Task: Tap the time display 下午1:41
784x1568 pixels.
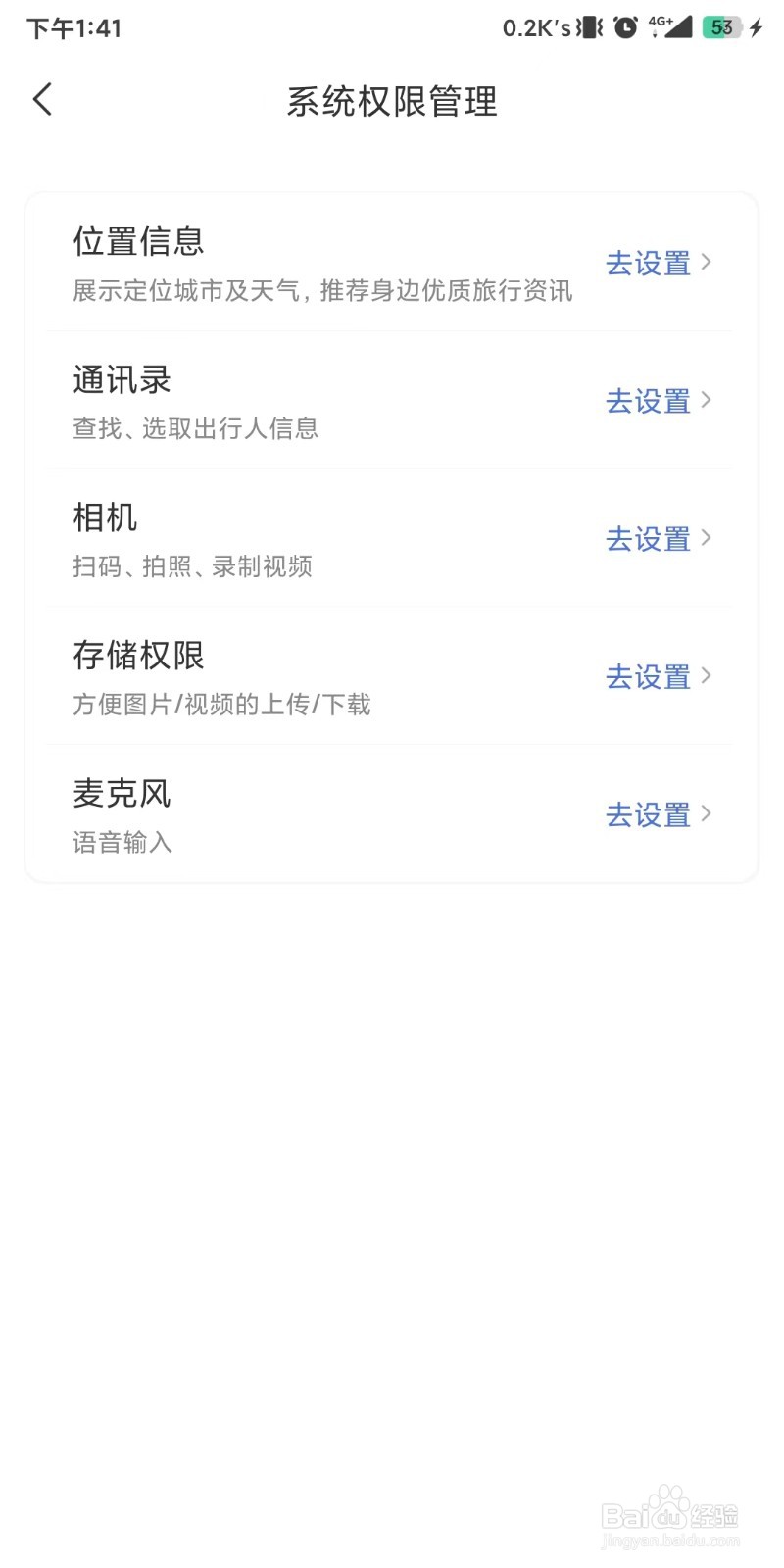Action: click(73, 28)
